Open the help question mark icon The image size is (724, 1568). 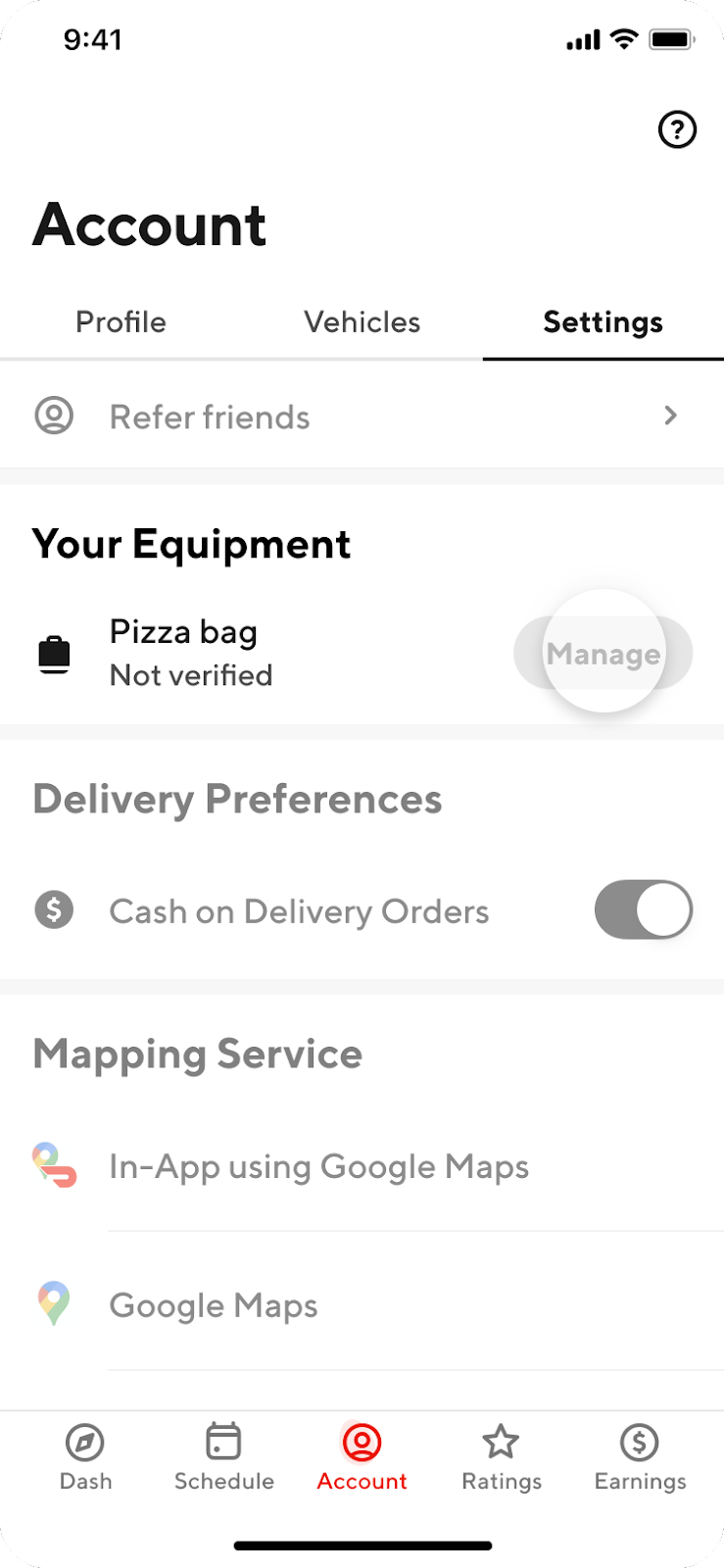tap(677, 129)
